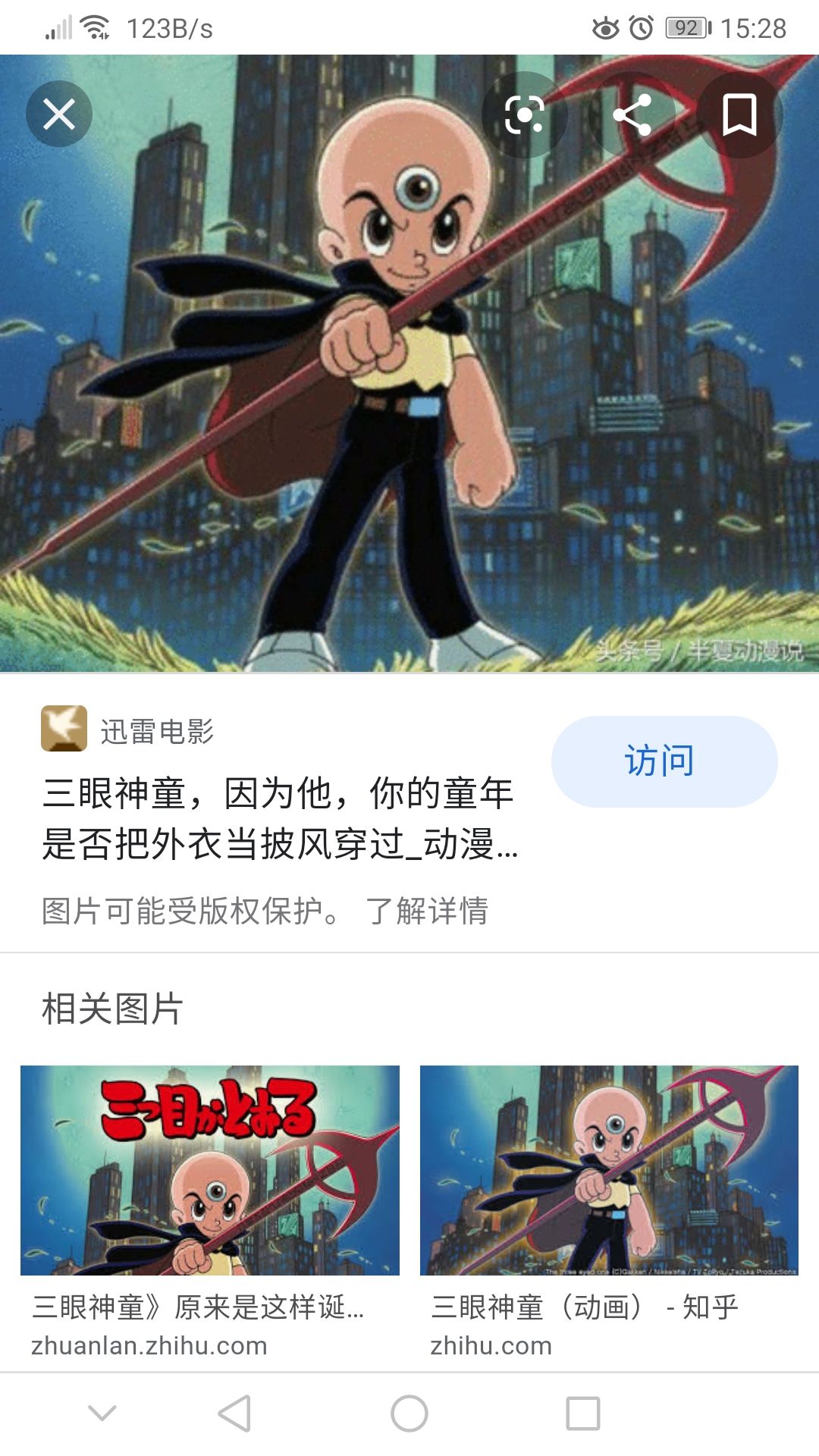
Task: Go to the home screen
Action: point(409,1413)
